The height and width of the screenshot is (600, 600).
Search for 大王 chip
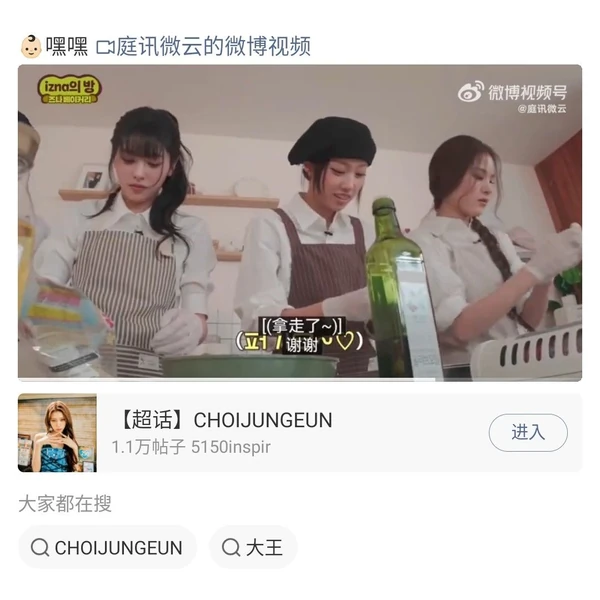253,547
